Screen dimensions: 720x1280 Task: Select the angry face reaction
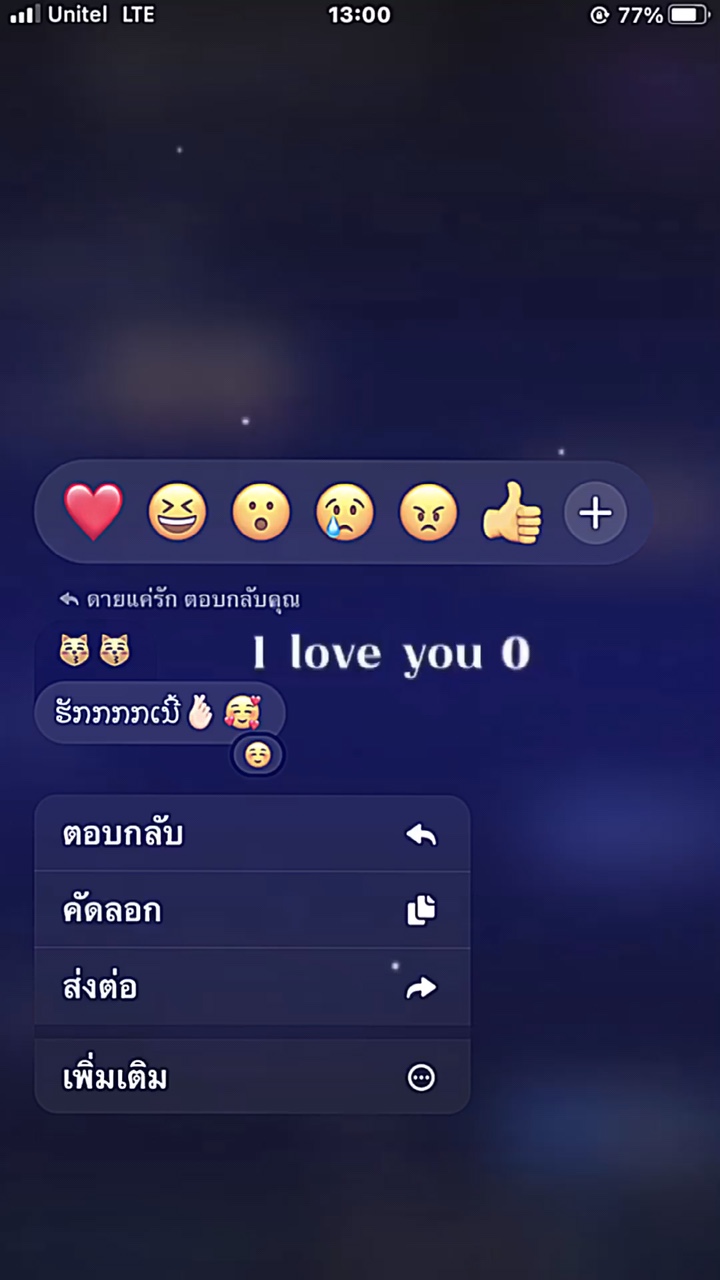tap(428, 512)
